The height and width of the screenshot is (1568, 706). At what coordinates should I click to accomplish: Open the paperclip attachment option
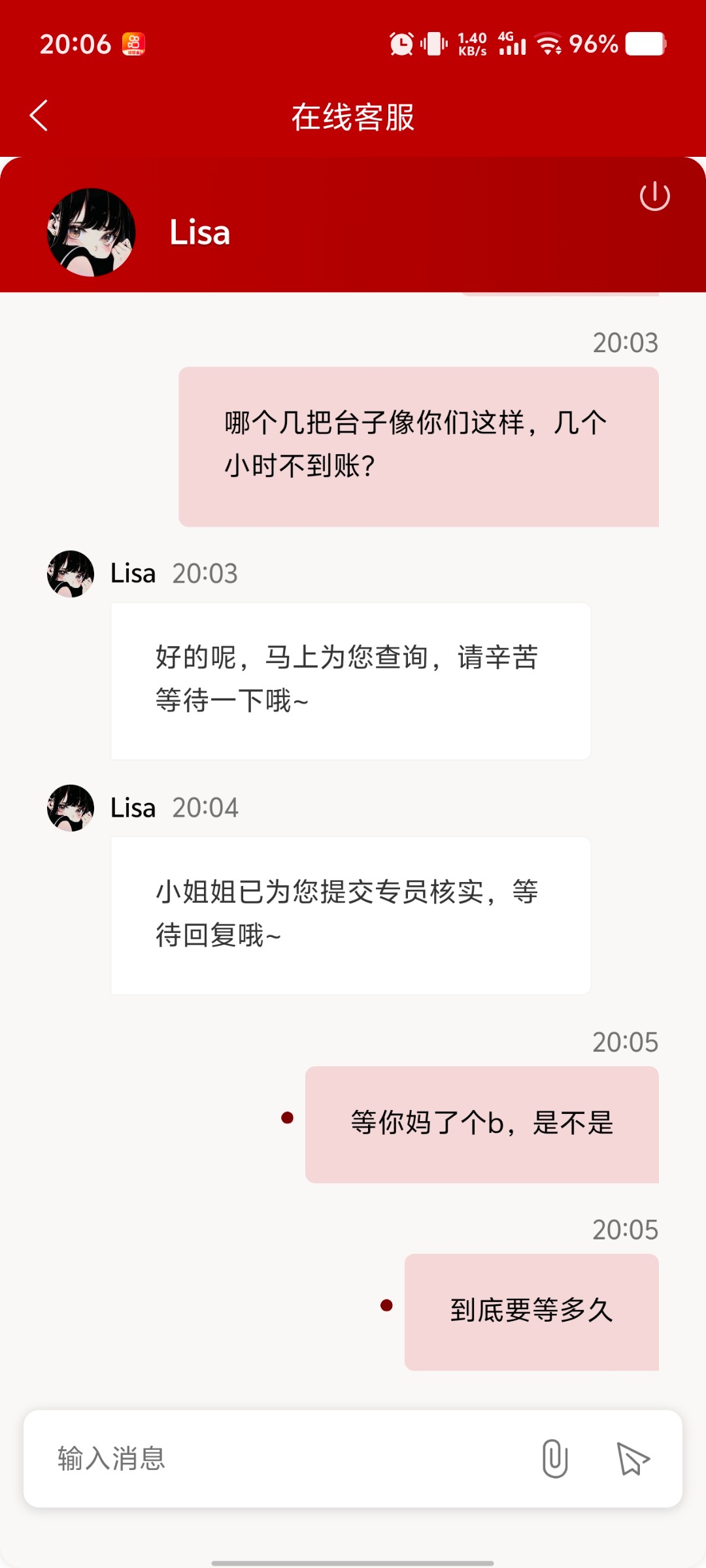point(554,1458)
